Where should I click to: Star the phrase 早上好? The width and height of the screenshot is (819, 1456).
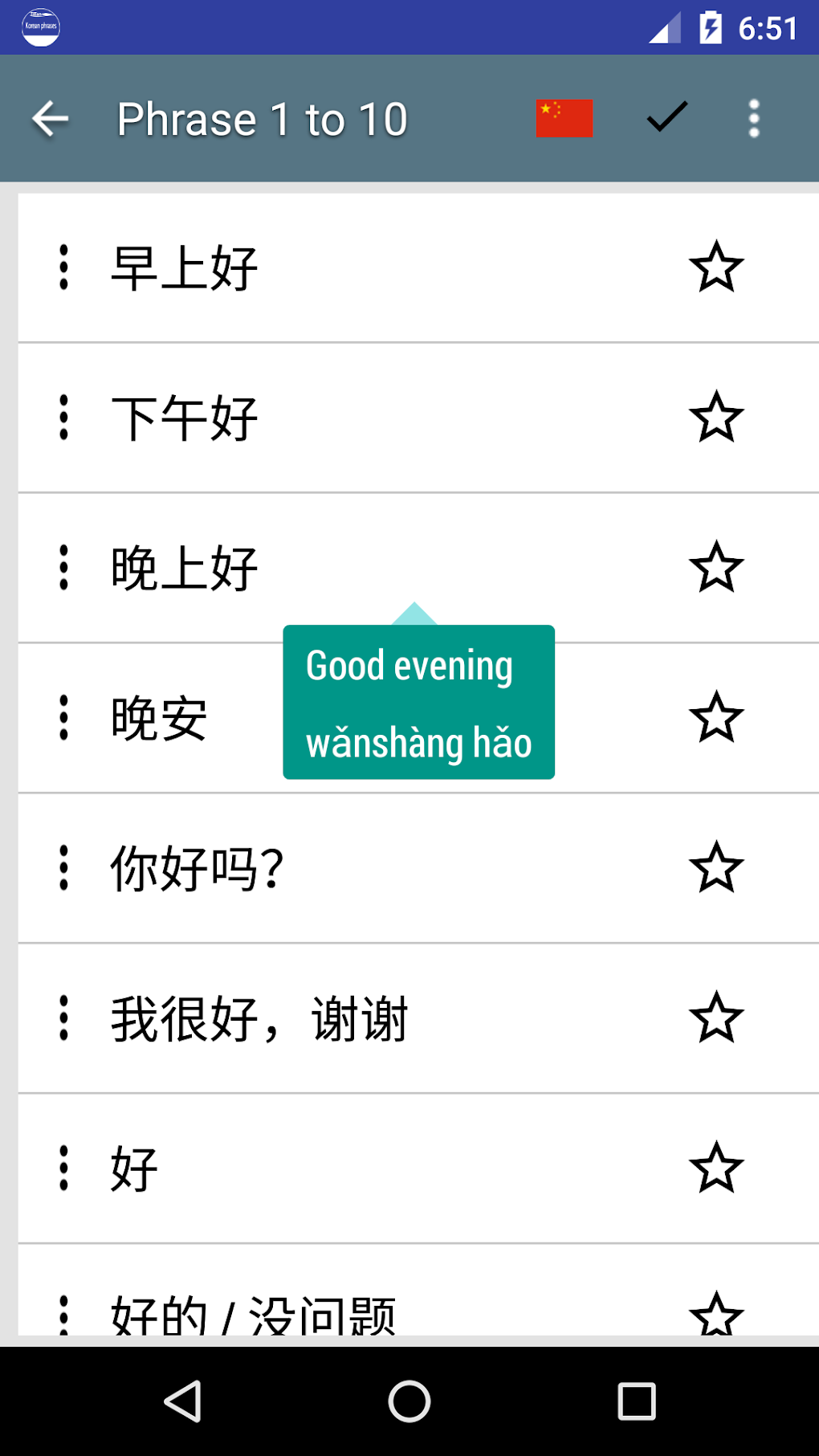click(715, 267)
